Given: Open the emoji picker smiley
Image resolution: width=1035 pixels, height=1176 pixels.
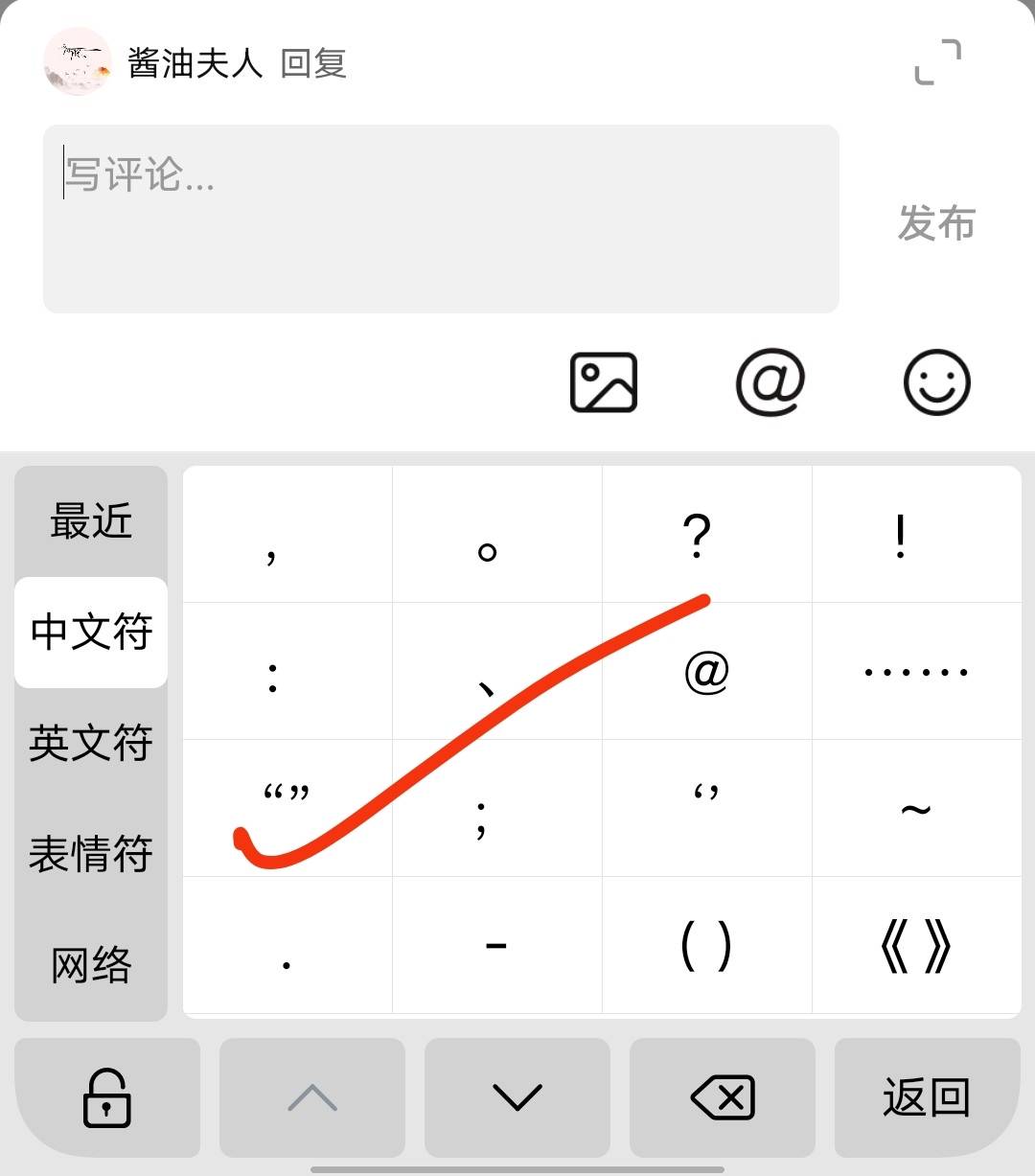Looking at the screenshot, I should pyautogui.click(x=936, y=382).
